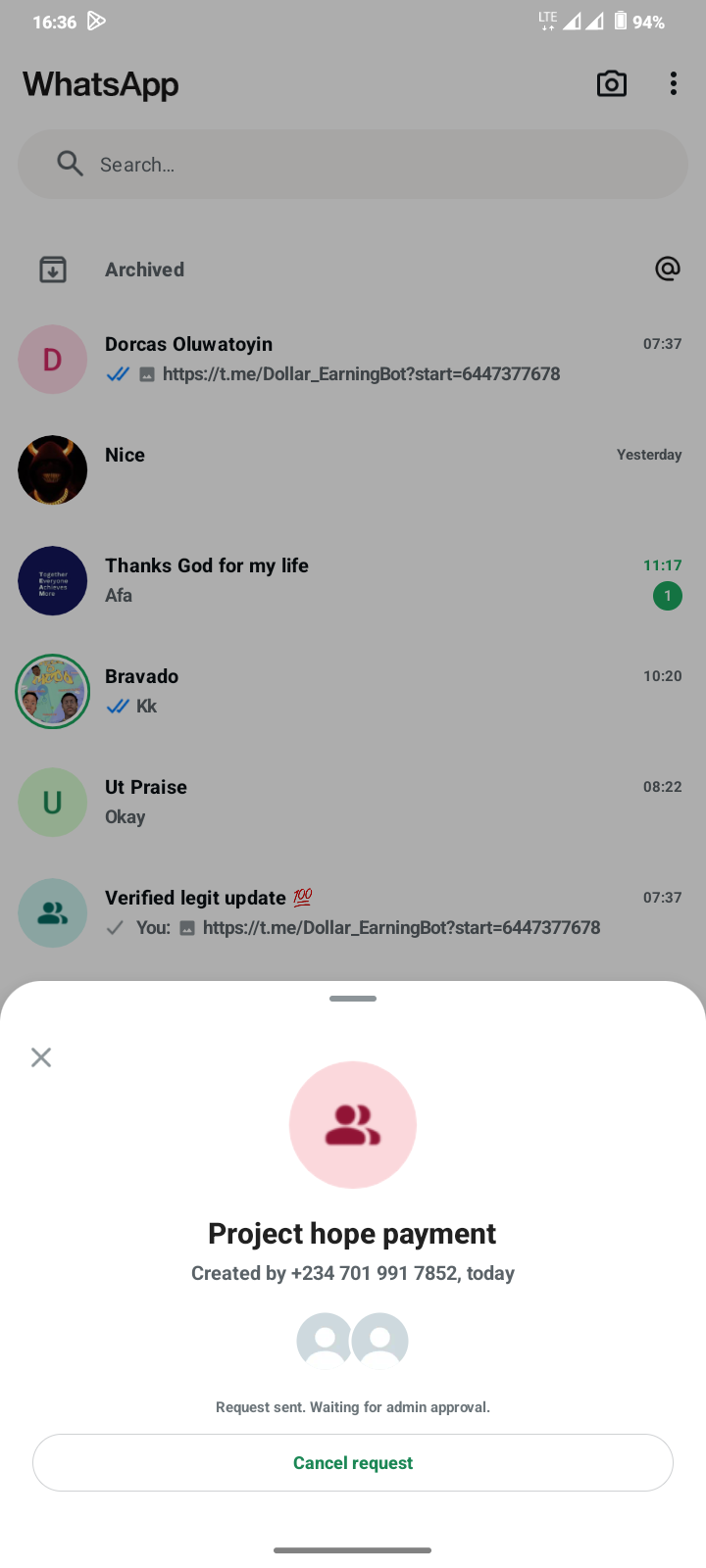This screenshot has width=706, height=1568.
Task: Close the Project hope payment sheet
Action: point(41,1057)
